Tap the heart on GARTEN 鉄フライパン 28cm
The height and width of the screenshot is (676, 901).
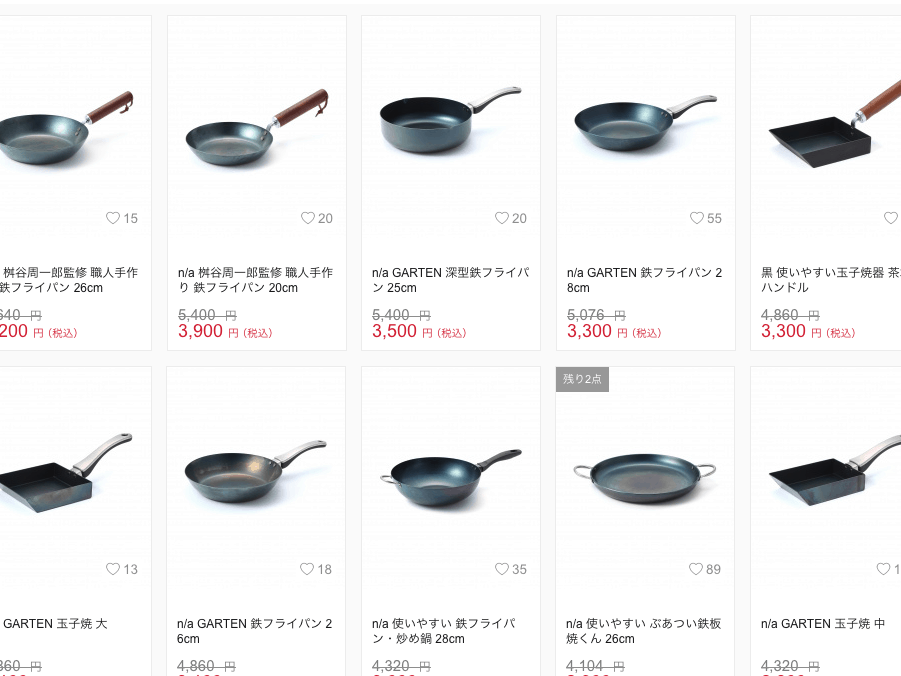point(696,218)
